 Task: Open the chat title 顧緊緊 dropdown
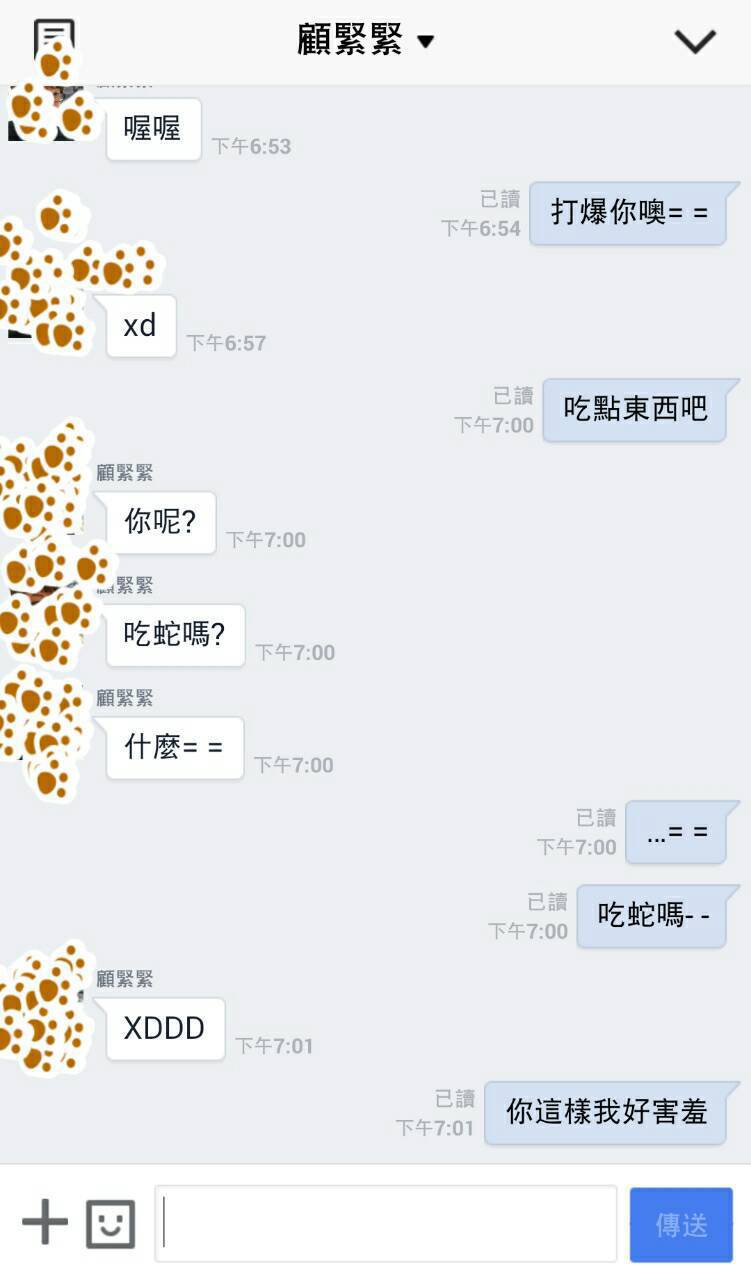(x=366, y=40)
